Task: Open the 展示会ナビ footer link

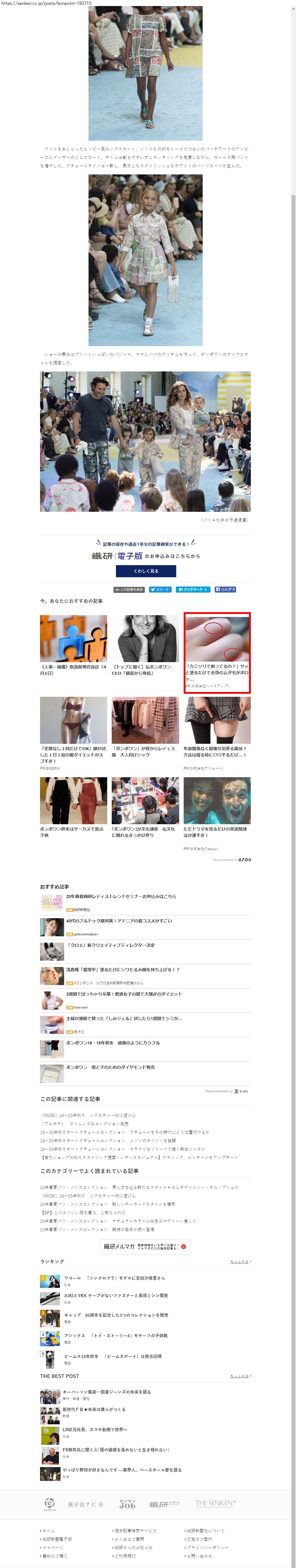Action: [x=85, y=1504]
